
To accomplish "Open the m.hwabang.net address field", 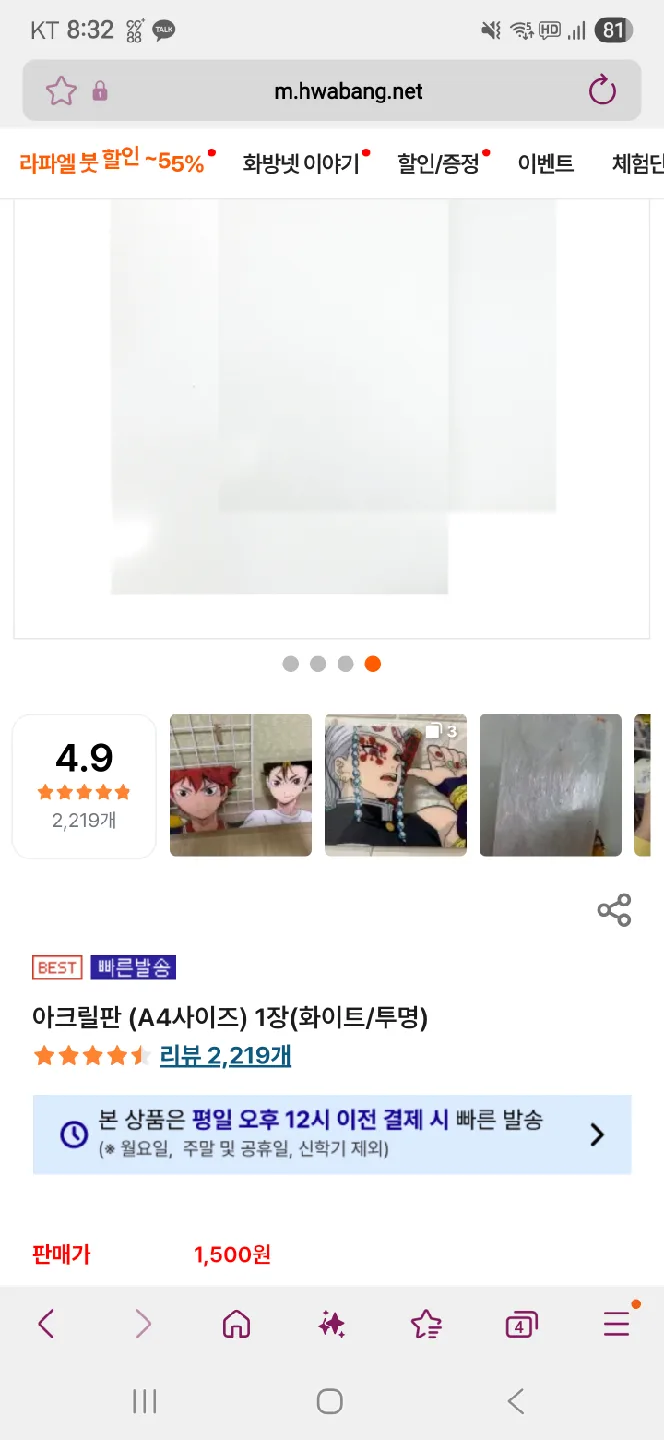I will coord(348,92).
